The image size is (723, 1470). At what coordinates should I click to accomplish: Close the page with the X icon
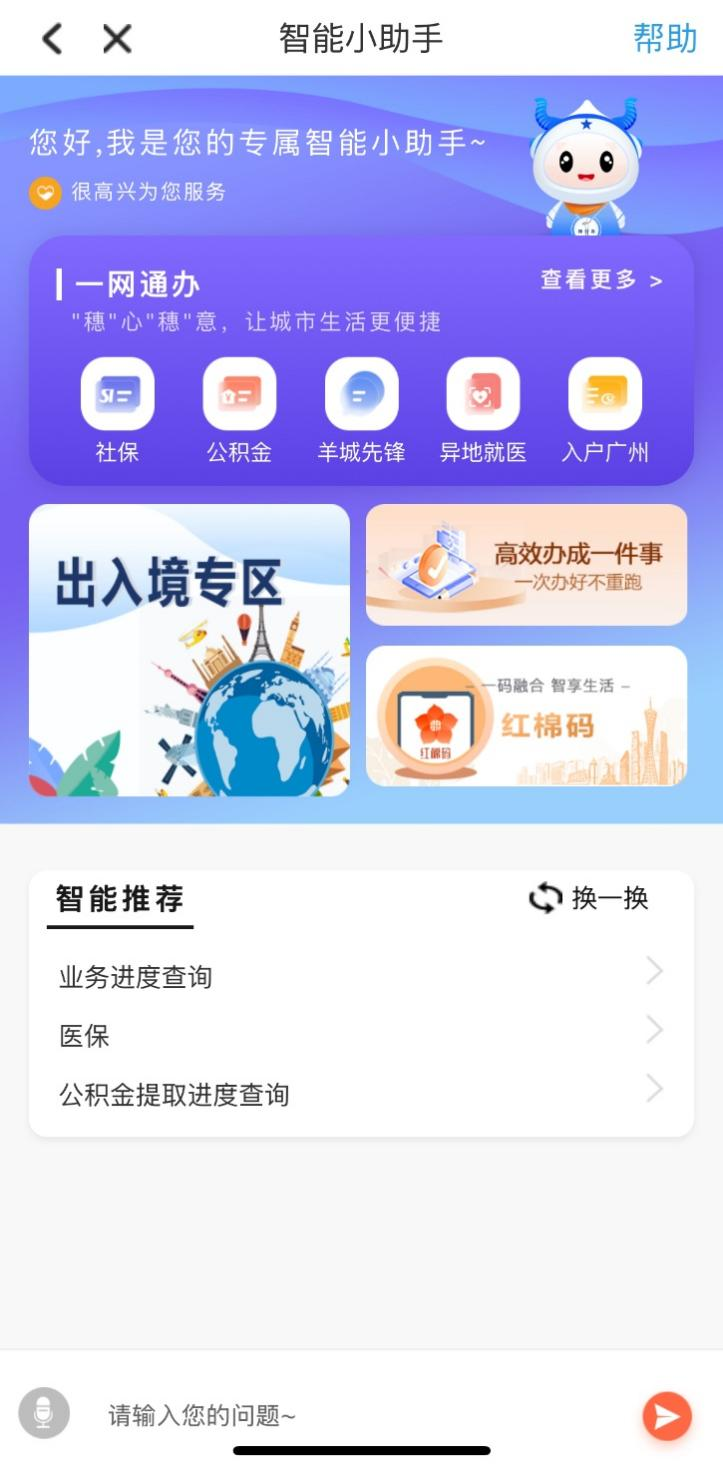(117, 39)
